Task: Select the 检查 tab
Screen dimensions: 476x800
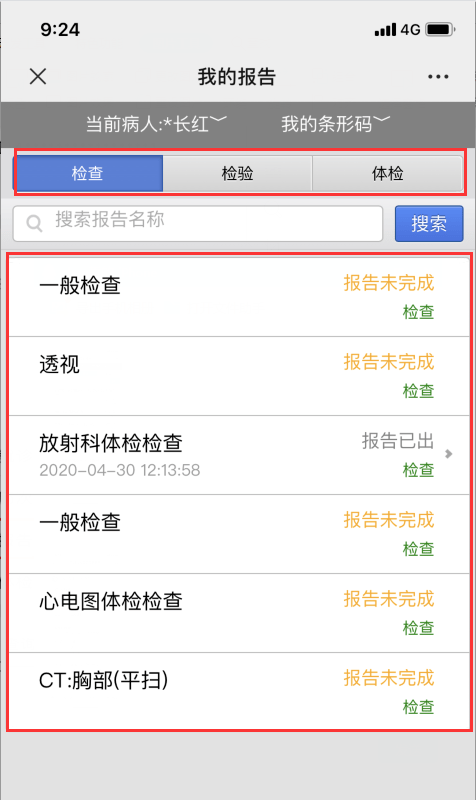Action: pyautogui.click(x=88, y=173)
